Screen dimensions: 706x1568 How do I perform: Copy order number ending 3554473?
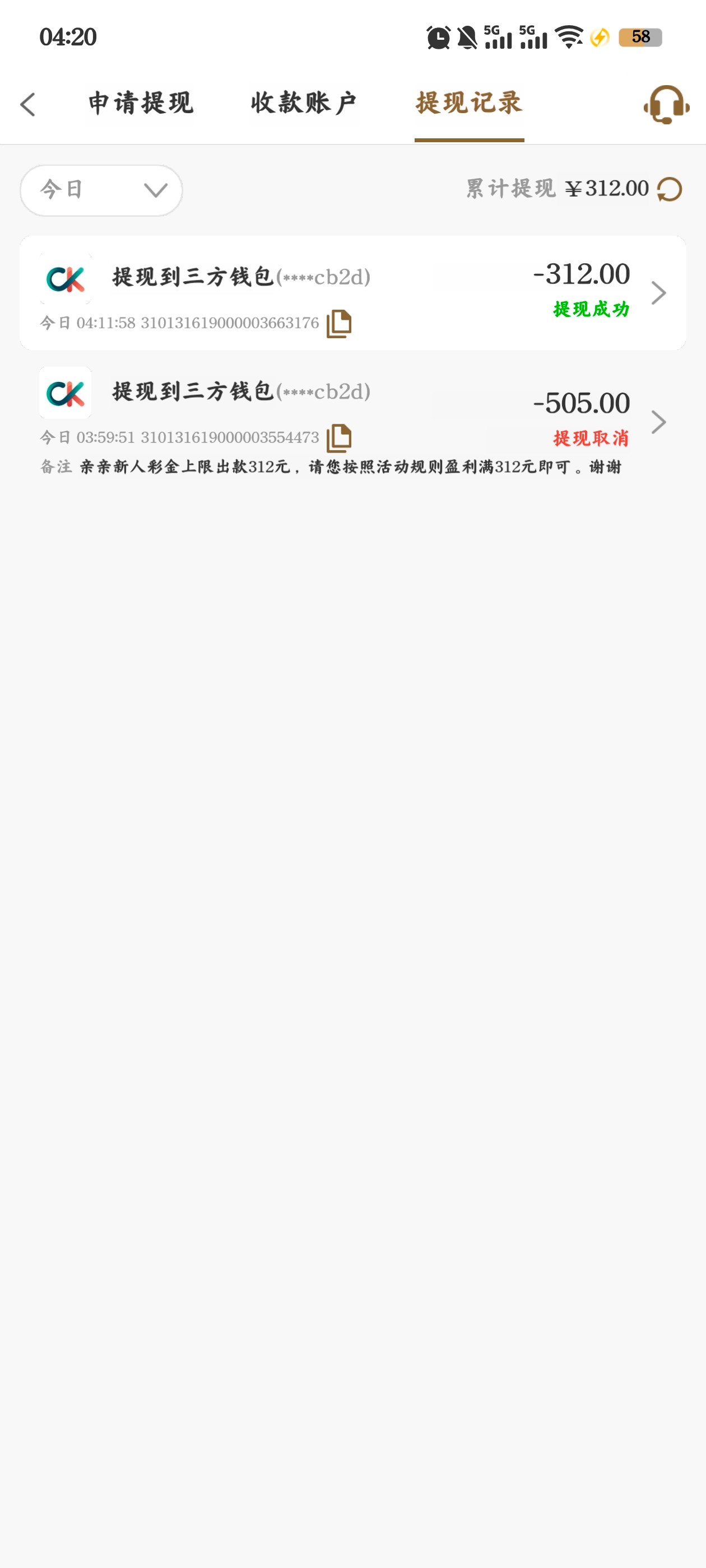[338, 438]
